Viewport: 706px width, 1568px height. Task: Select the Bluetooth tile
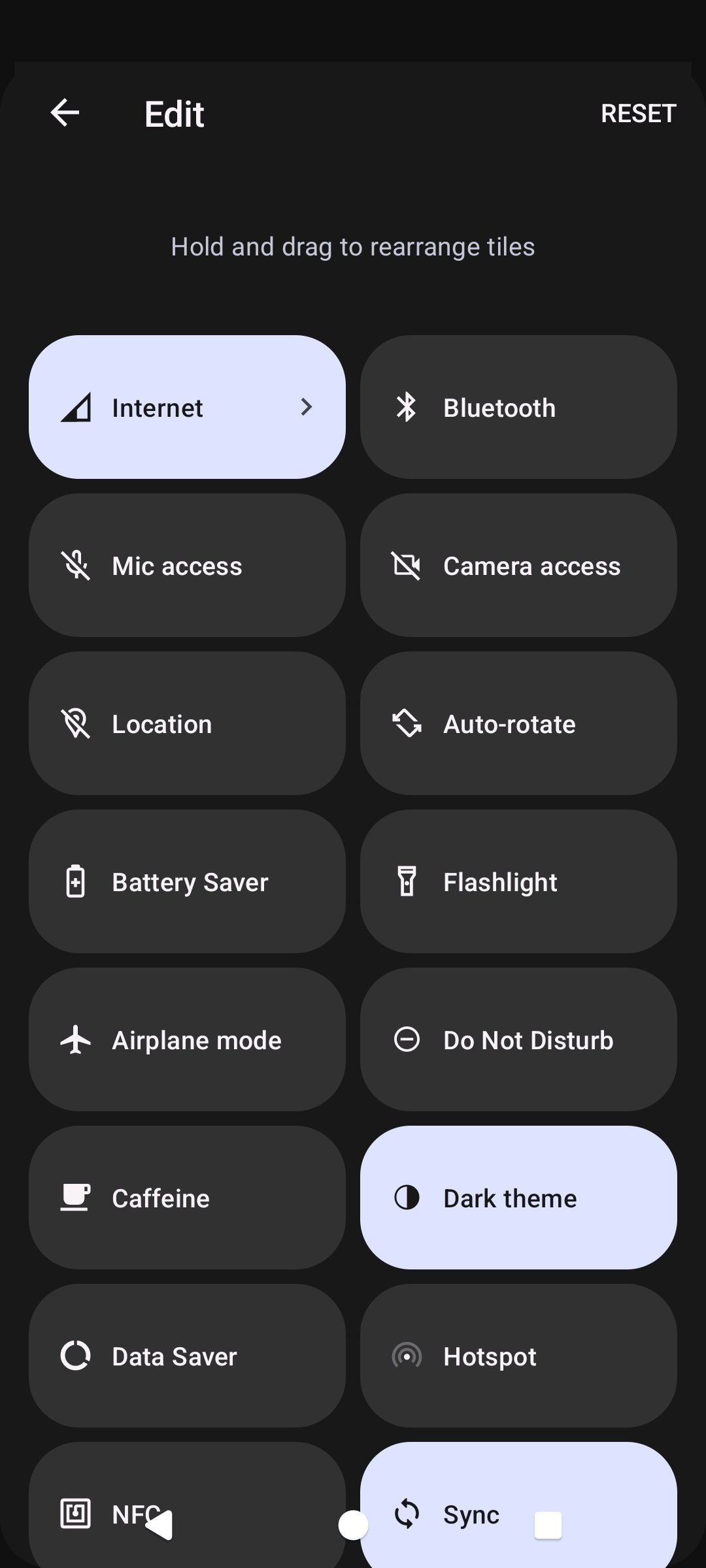click(x=518, y=407)
